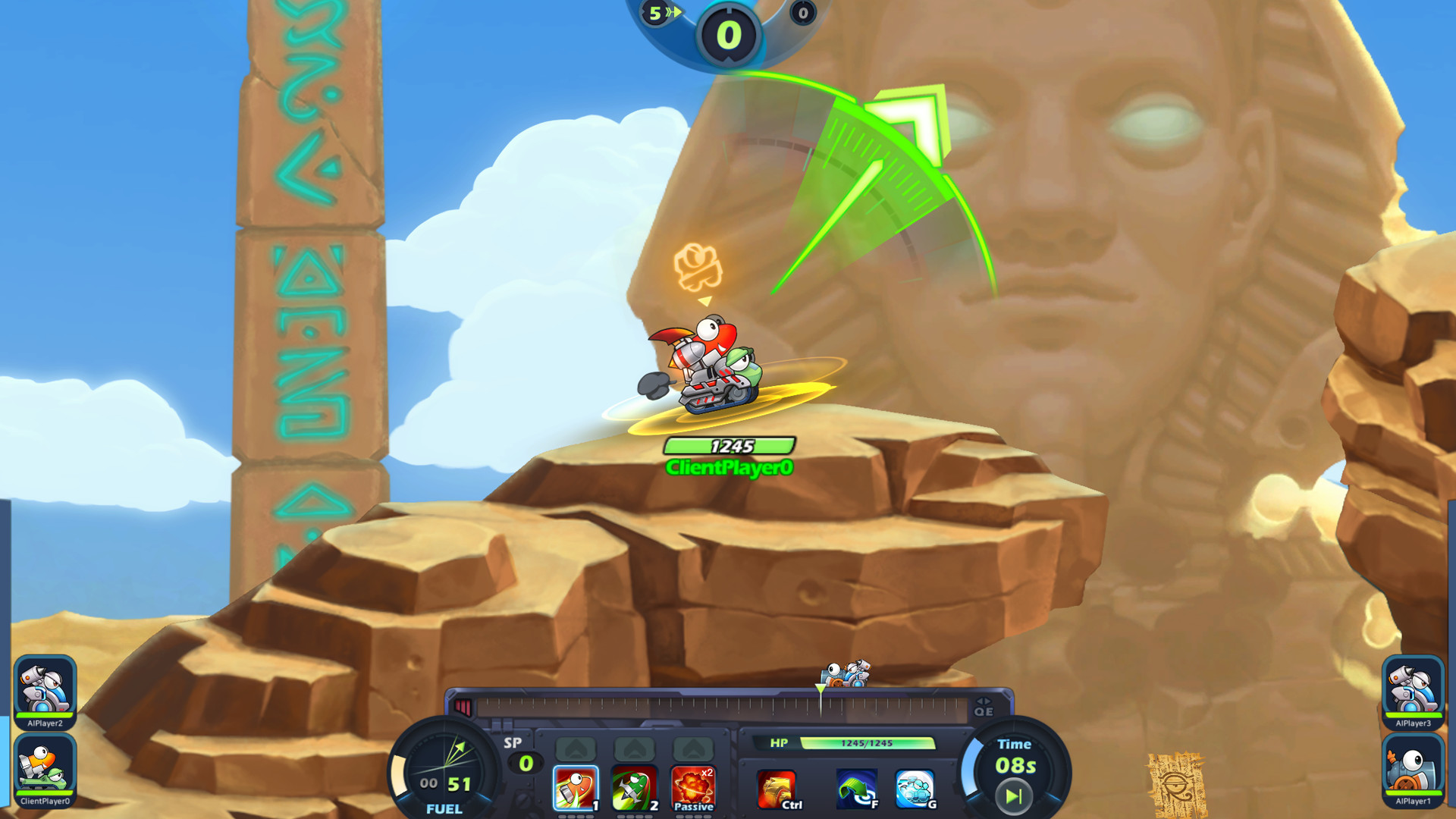Select AIPlayer3 portrait
The image size is (1456, 819).
(1413, 689)
